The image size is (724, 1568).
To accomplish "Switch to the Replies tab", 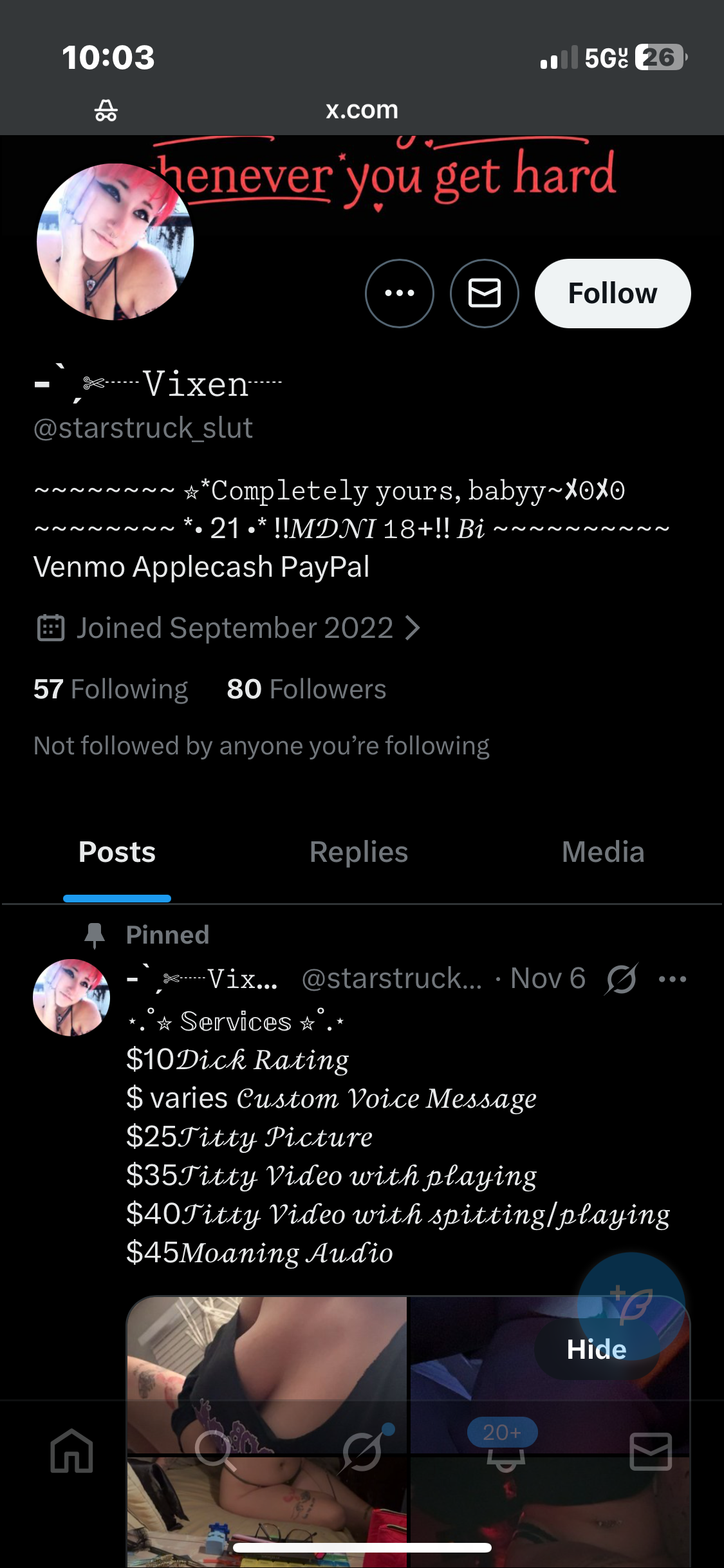I will (358, 852).
